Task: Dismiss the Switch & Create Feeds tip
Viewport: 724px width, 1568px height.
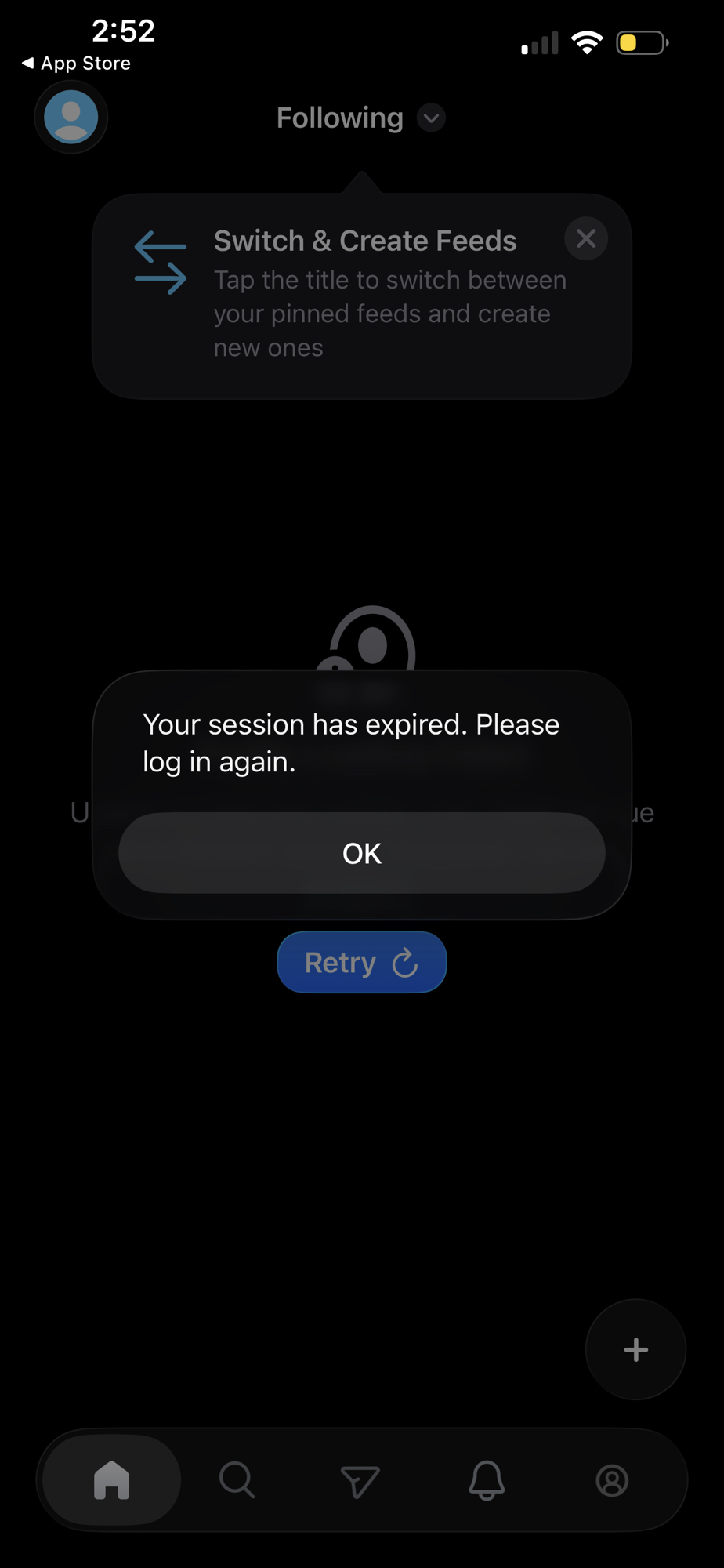Action: 585,238
